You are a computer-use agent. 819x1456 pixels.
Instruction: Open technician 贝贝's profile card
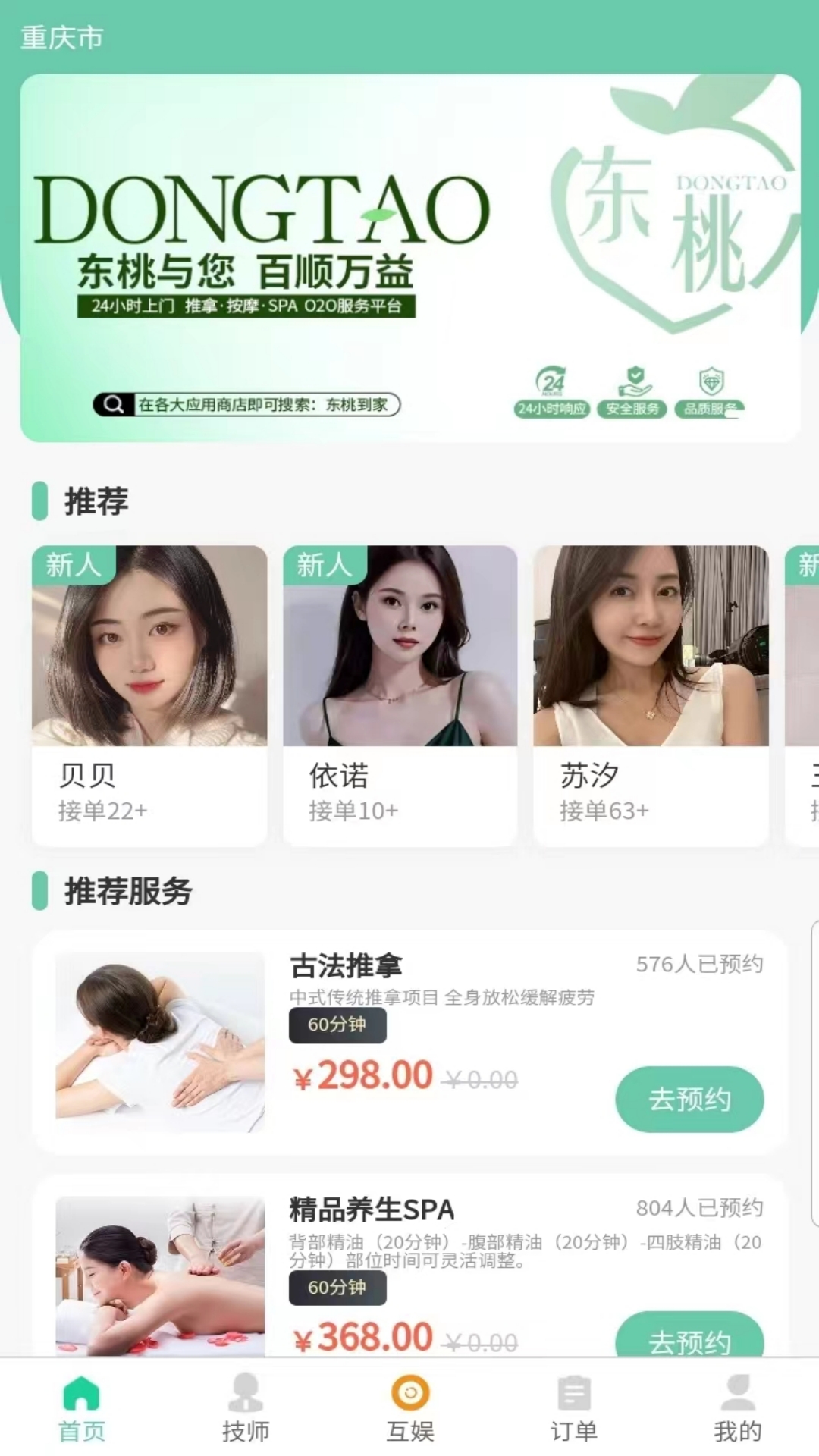point(149,694)
